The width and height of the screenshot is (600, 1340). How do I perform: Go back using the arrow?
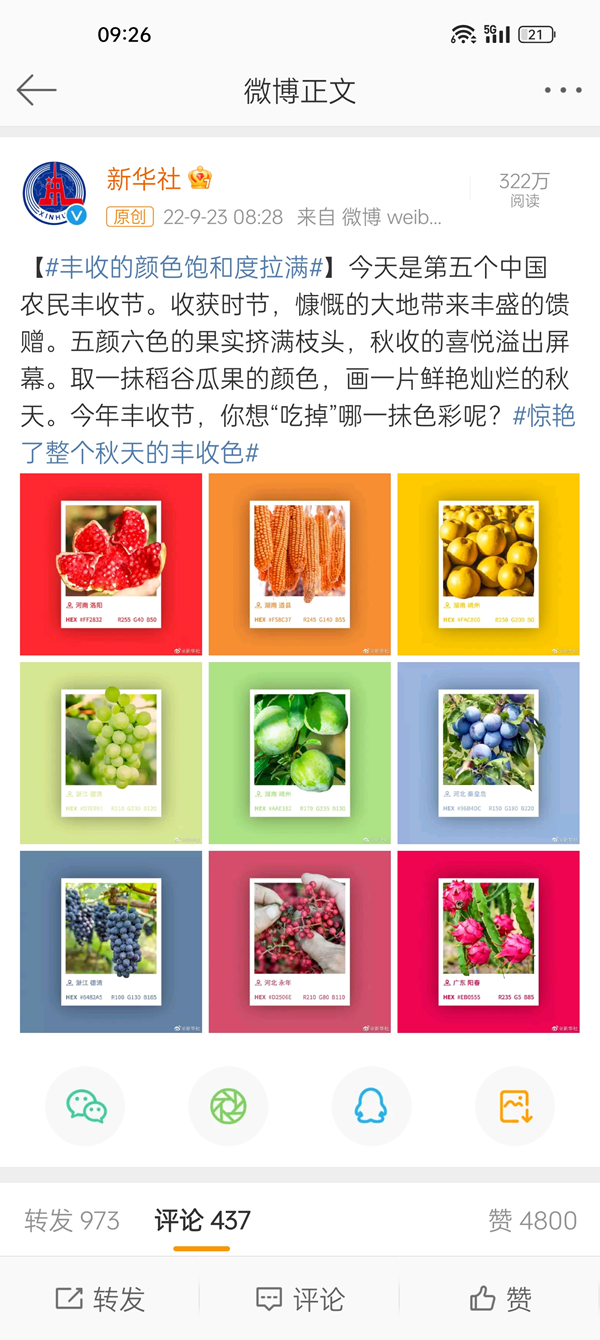37,90
